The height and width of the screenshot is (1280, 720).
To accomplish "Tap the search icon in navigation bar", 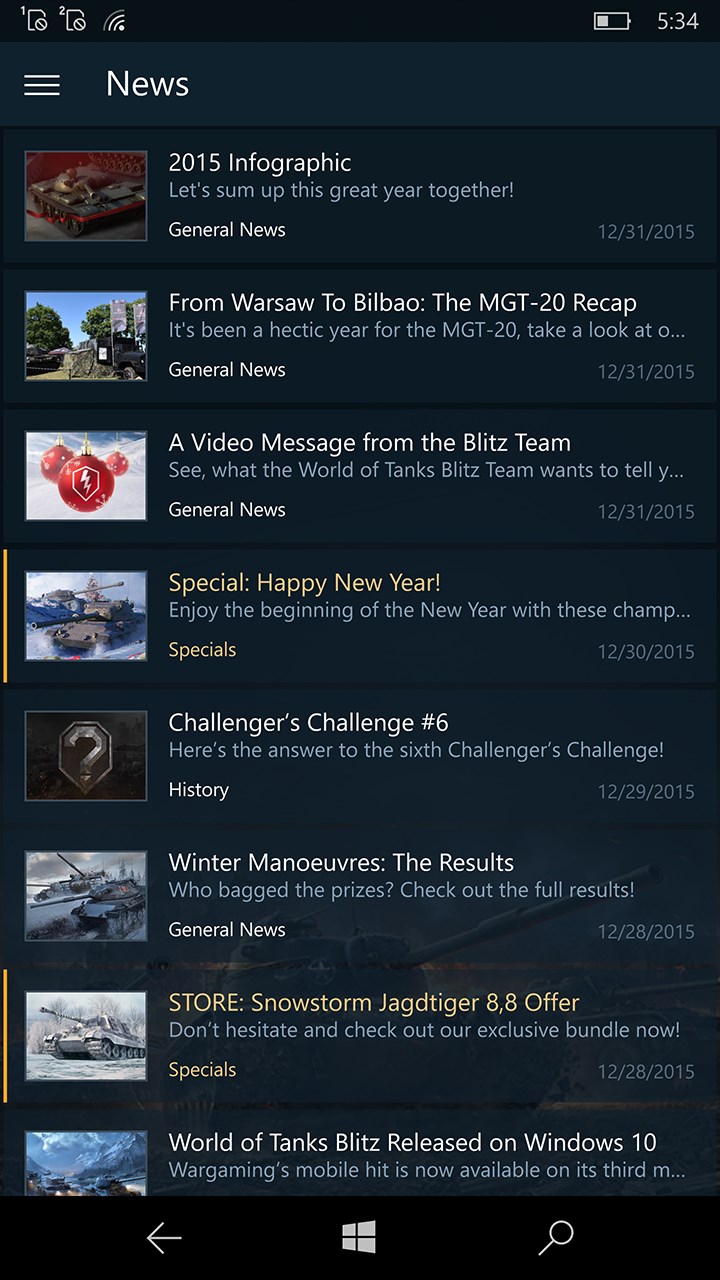I will (x=556, y=1237).
